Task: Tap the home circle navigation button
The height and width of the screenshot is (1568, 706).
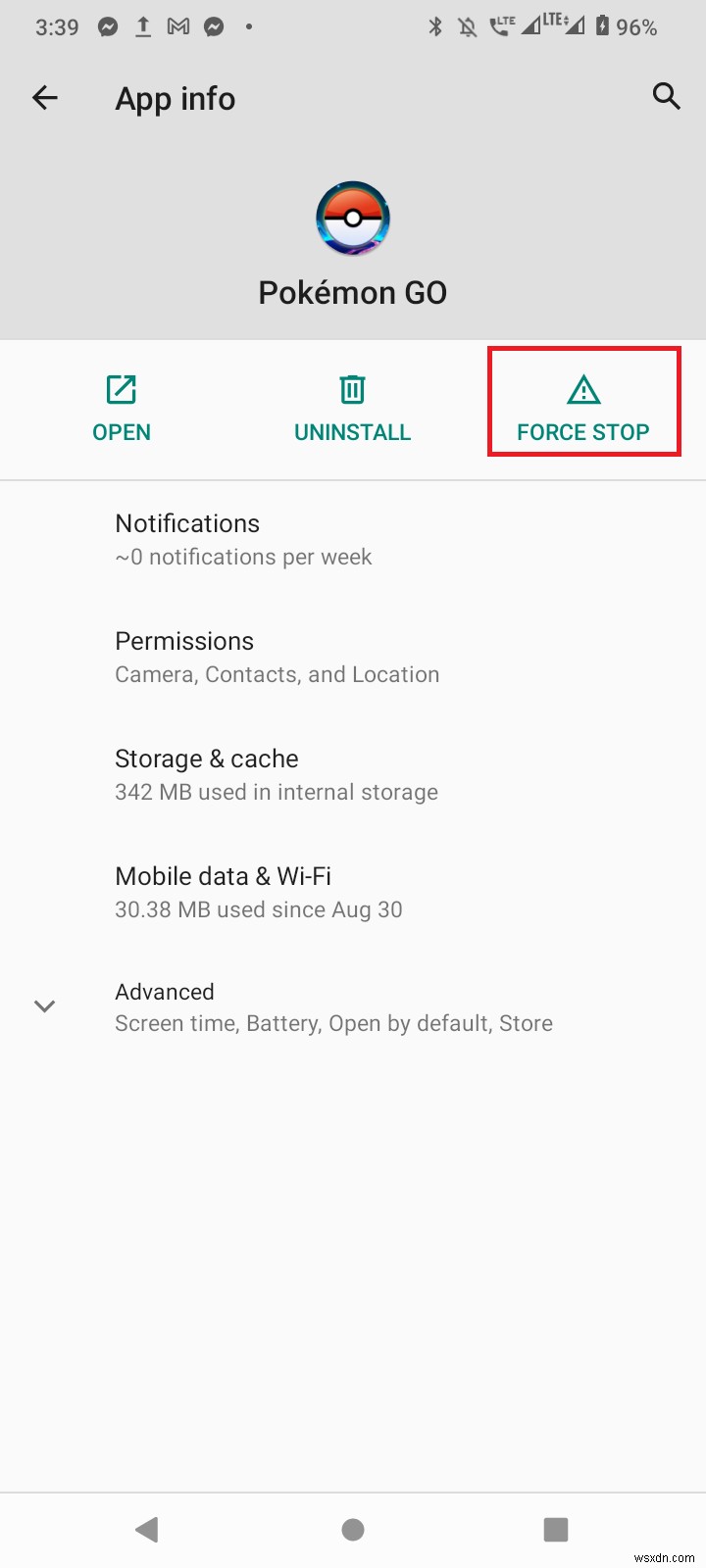Action: [x=353, y=1529]
